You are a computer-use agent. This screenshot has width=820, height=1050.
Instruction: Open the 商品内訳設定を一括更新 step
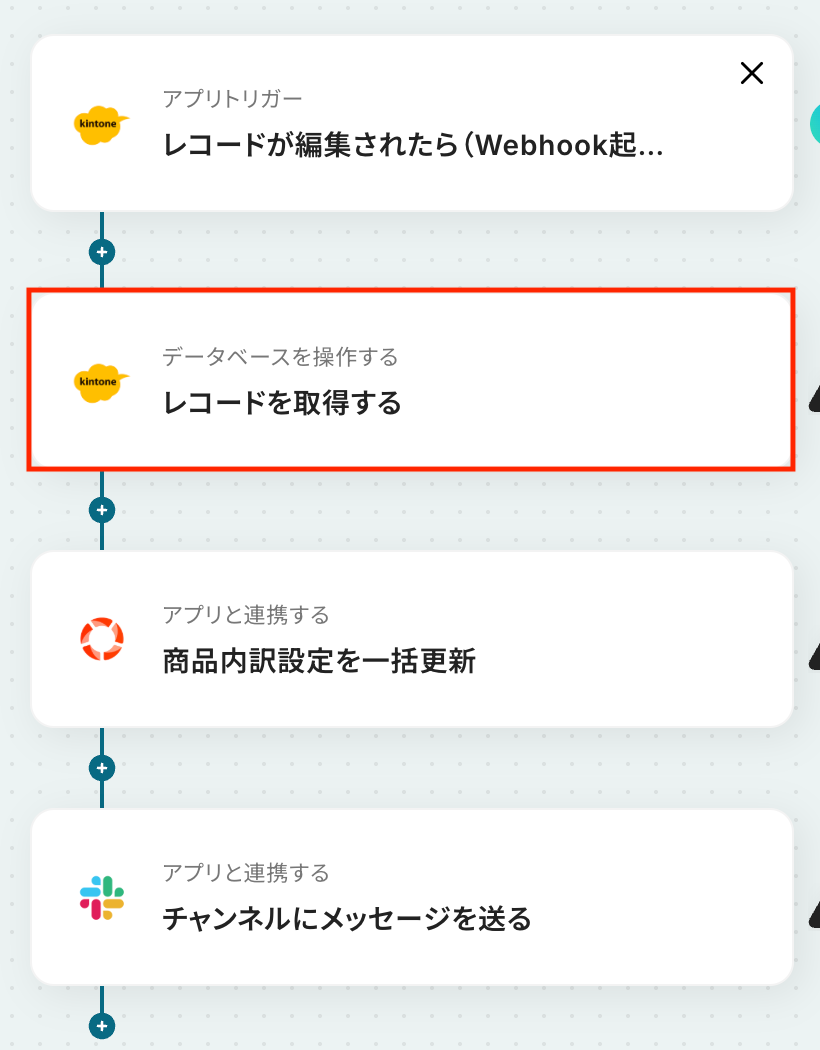(x=412, y=639)
